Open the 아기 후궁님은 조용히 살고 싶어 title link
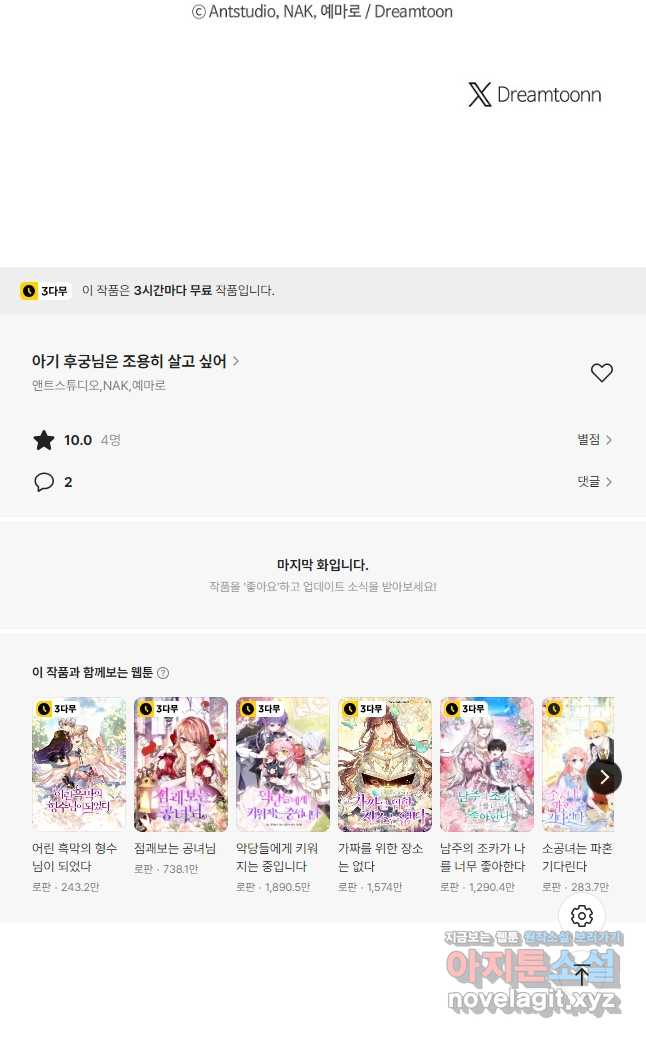 (136, 361)
